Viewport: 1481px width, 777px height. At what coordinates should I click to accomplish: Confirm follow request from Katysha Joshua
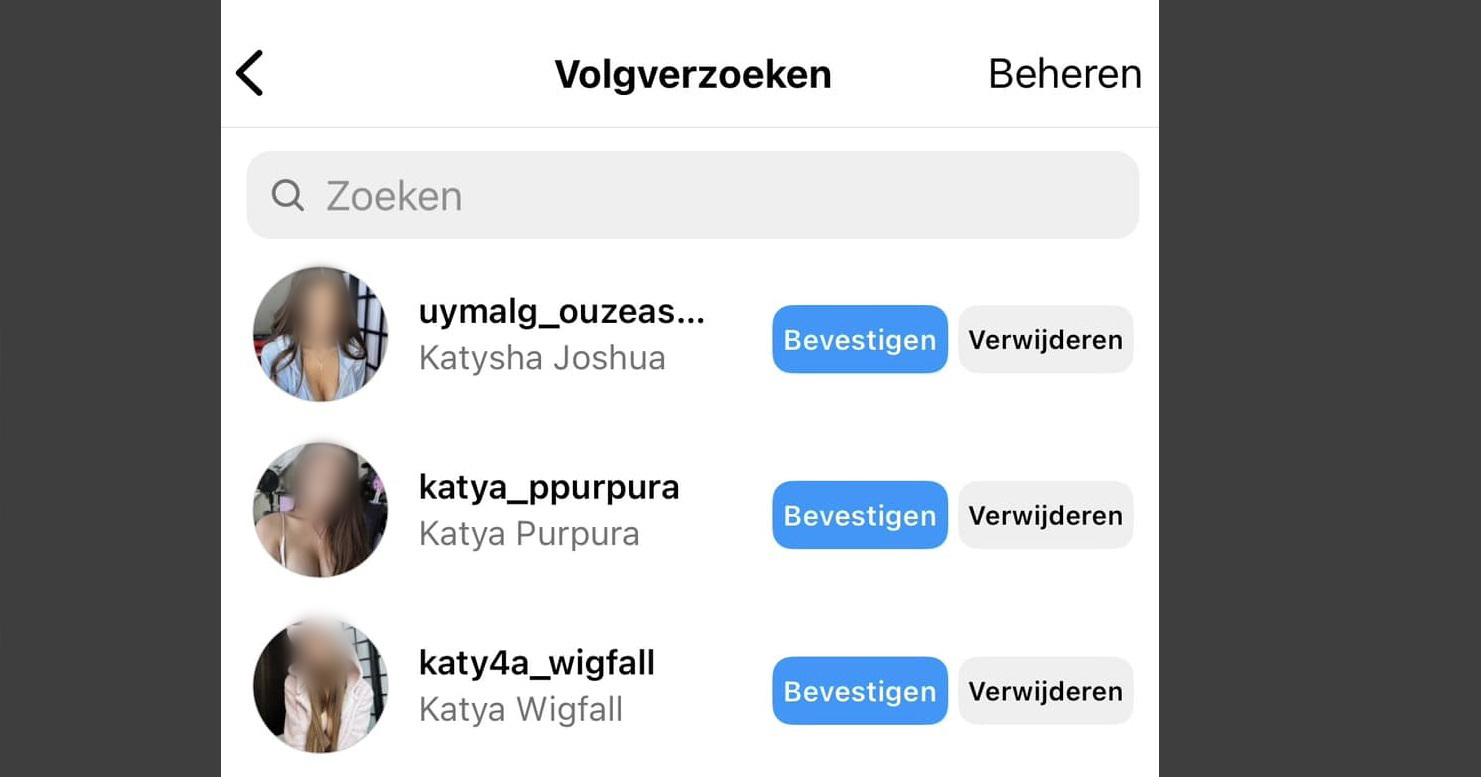(x=859, y=339)
